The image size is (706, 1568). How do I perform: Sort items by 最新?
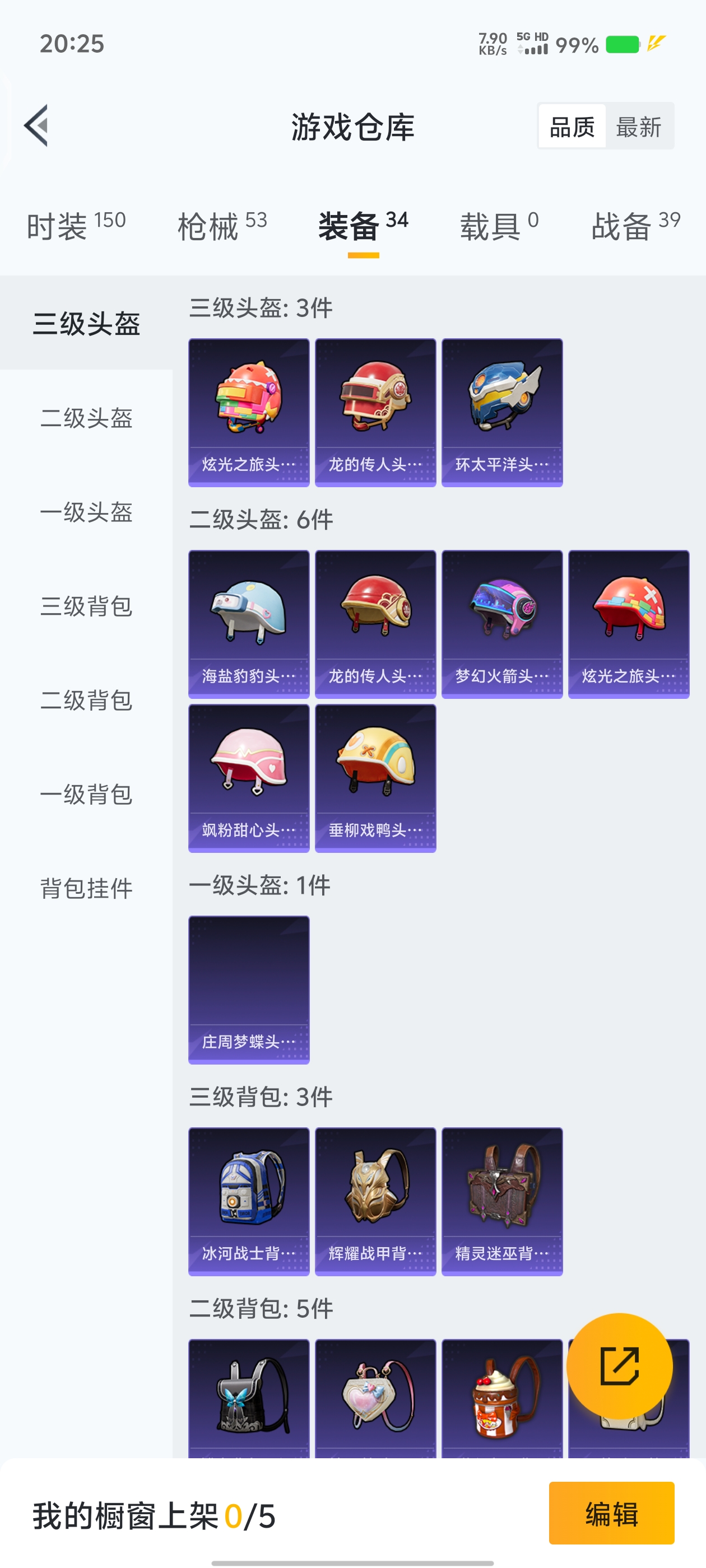click(x=638, y=127)
